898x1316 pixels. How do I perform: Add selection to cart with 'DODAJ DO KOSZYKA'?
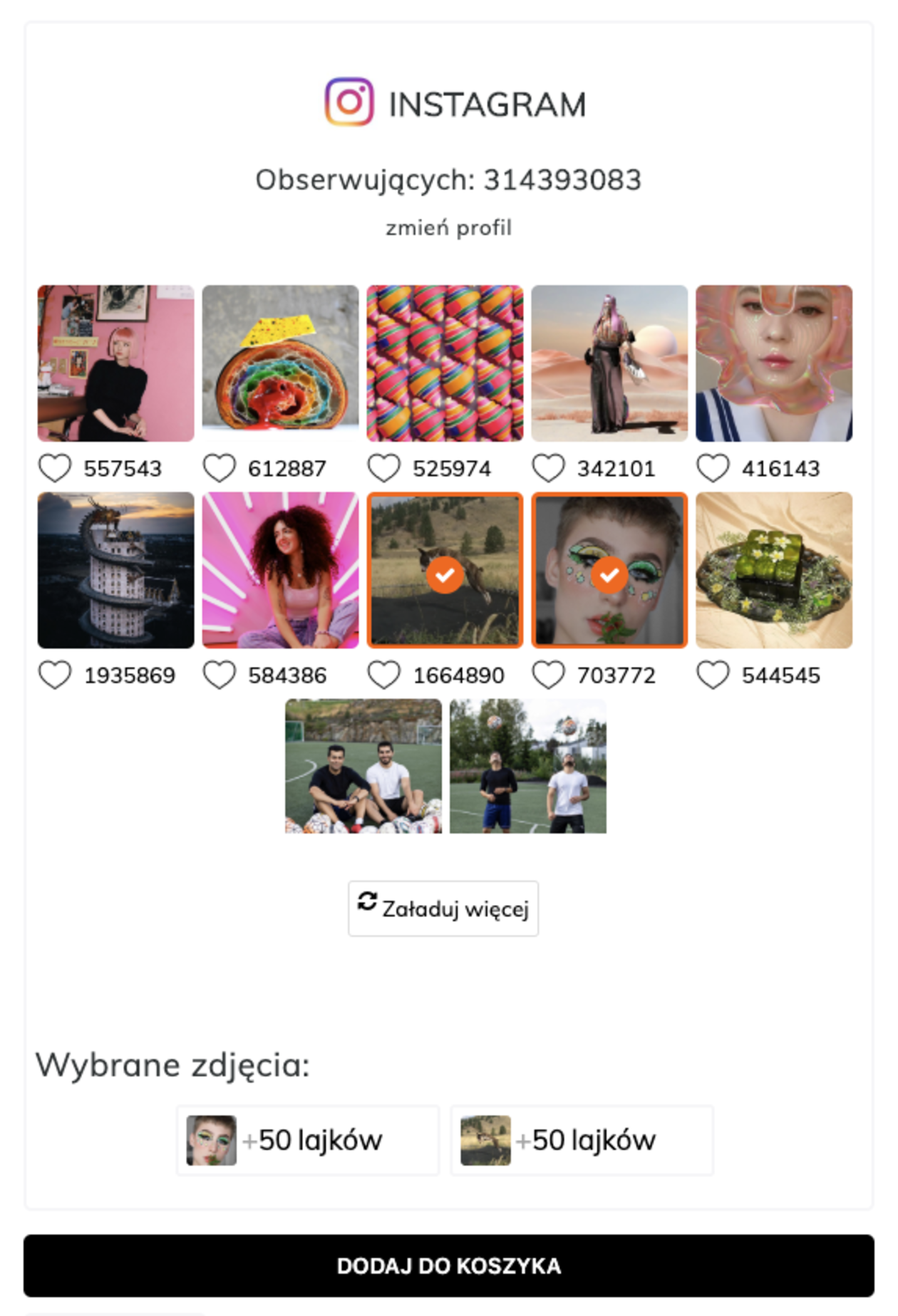(x=449, y=1265)
